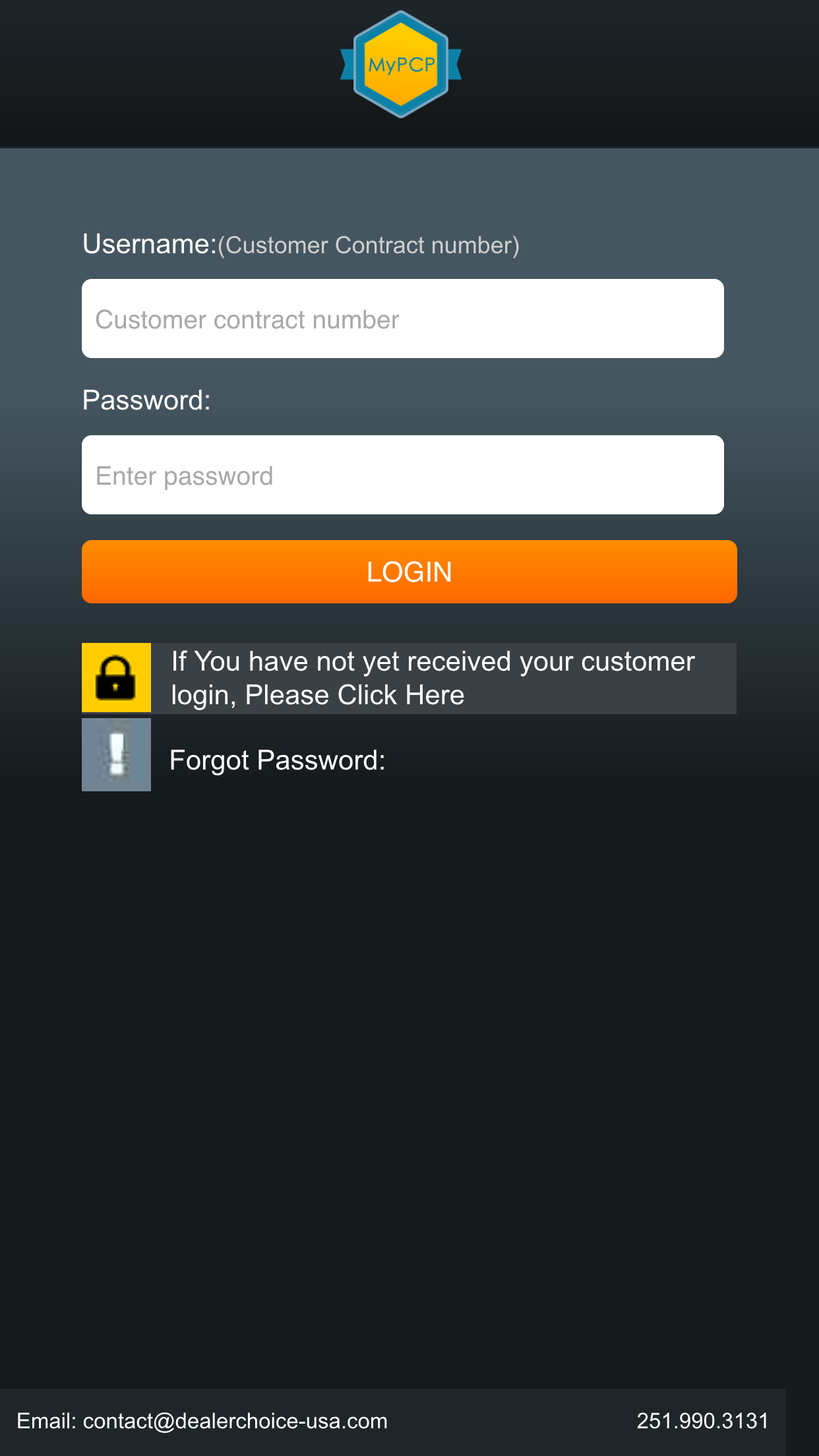819x1456 pixels.
Task: Tap the orange LOGIN button
Action: 409,572
